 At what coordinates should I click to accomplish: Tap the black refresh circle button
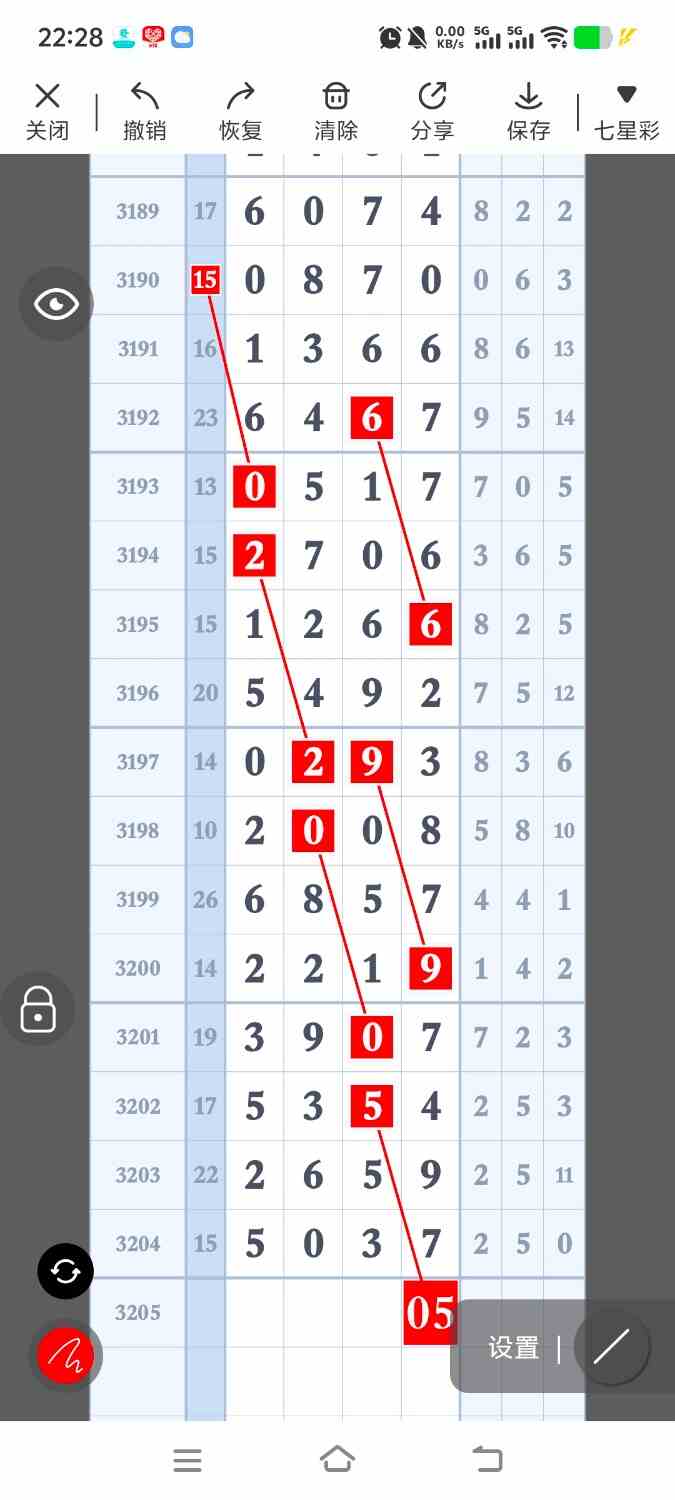pyautogui.click(x=66, y=1272)
